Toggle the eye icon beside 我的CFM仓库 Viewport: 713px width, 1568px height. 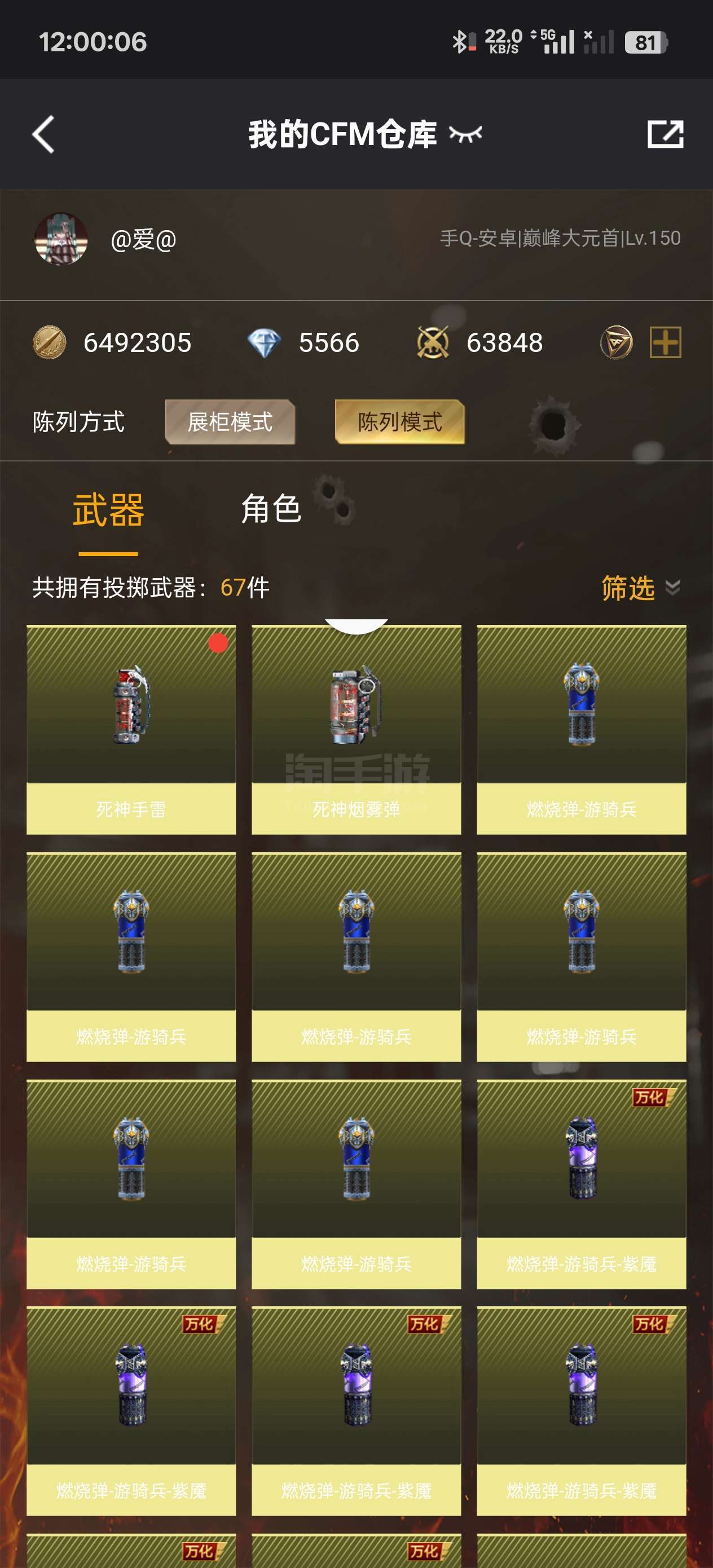pos(465,134)
